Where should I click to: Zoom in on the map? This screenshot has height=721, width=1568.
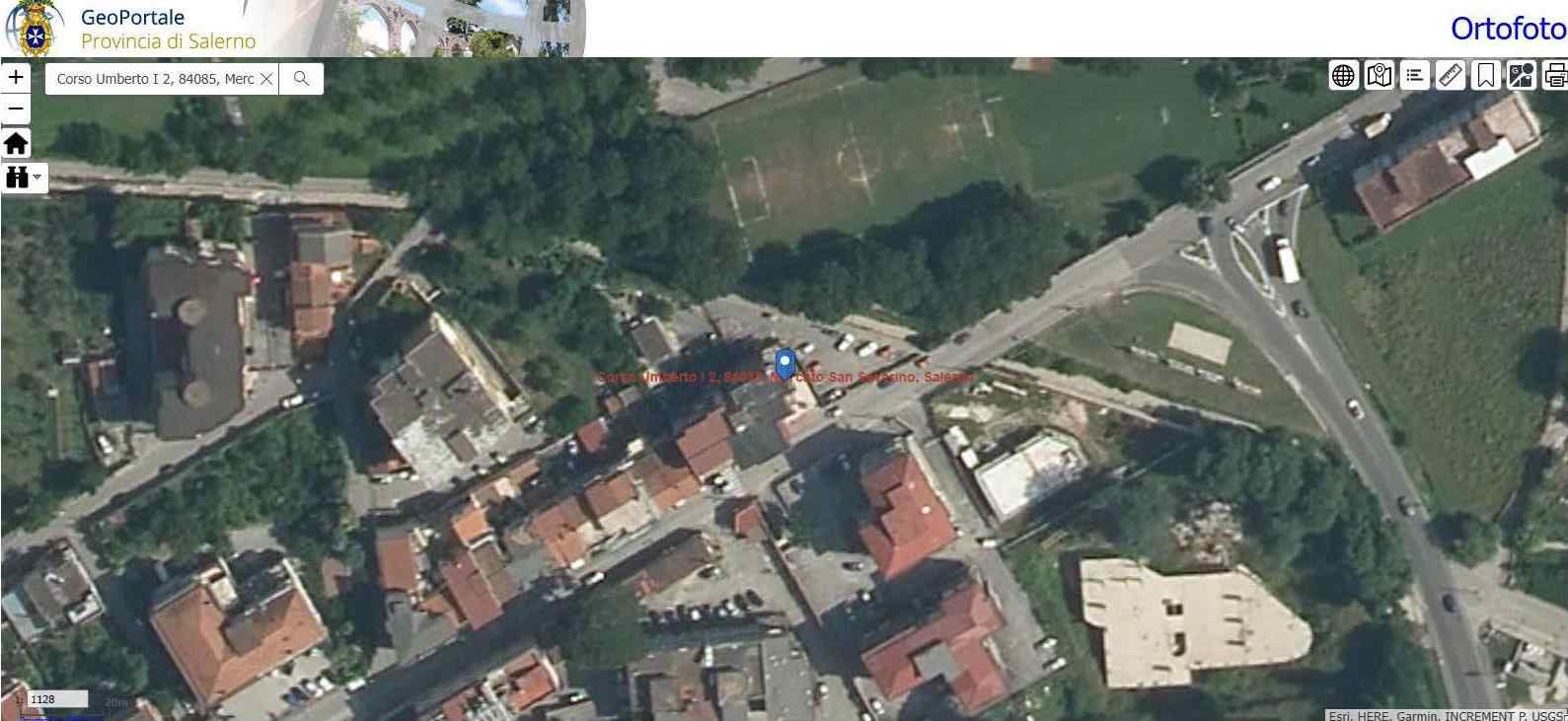pos(16,77)
